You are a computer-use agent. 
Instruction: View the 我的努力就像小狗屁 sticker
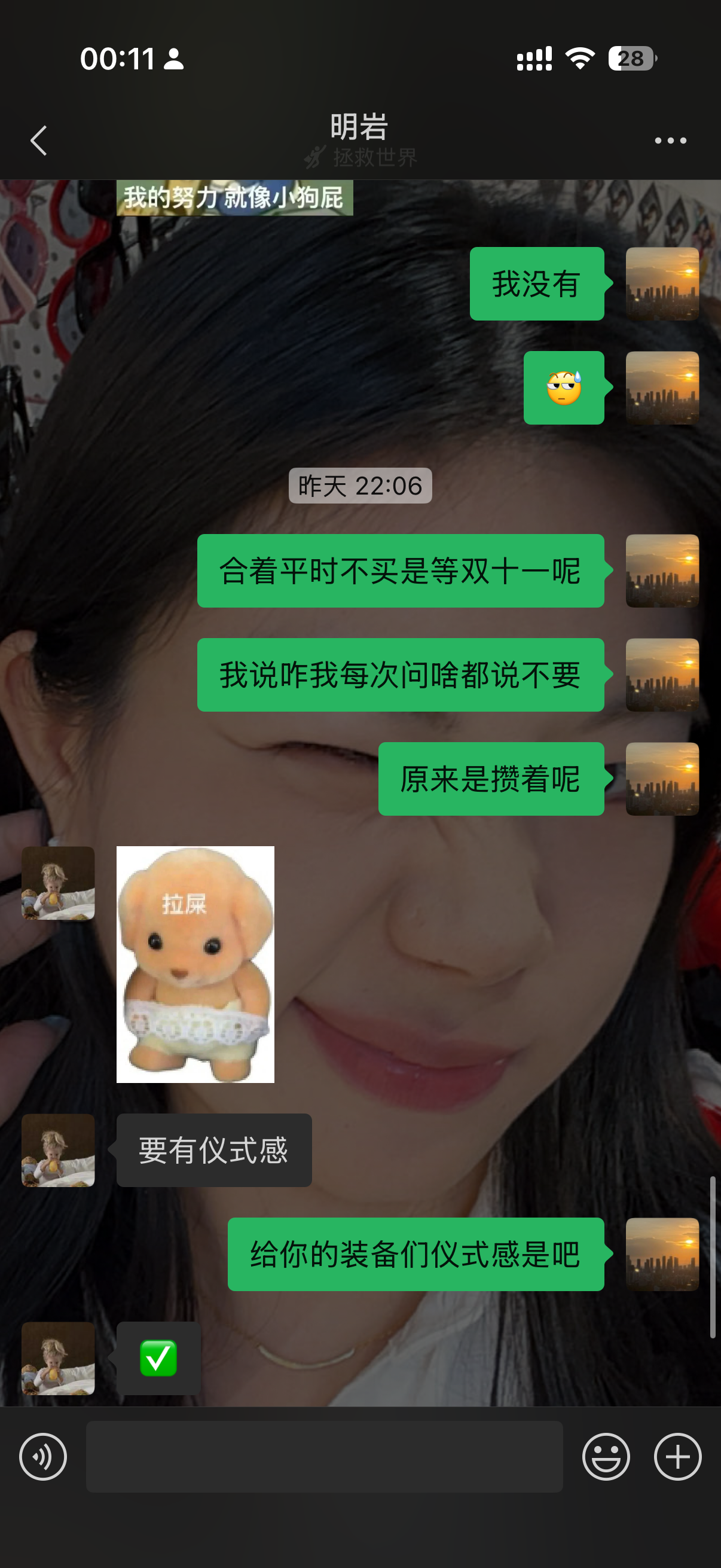click(234, 198)
